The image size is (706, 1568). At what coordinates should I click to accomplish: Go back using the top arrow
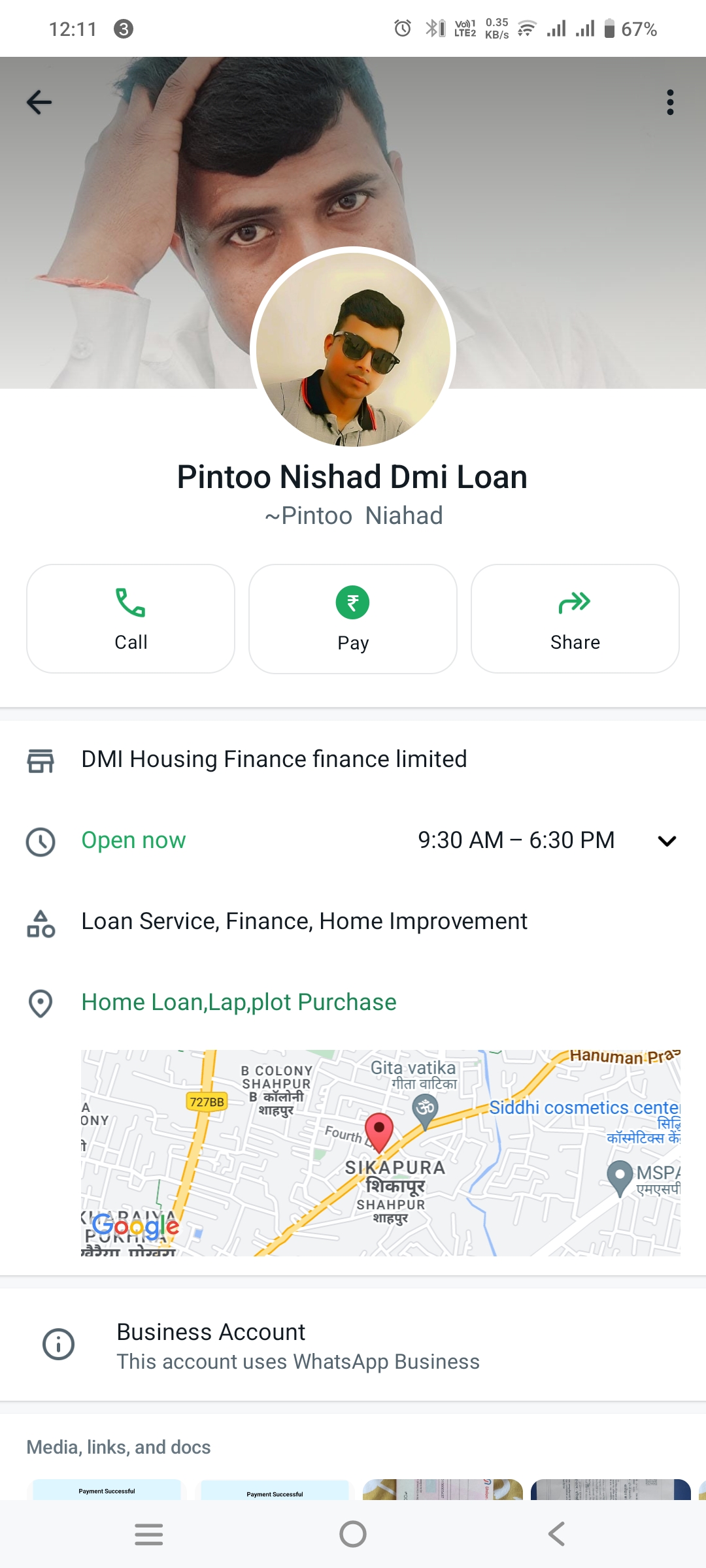[x=39, y=103]
